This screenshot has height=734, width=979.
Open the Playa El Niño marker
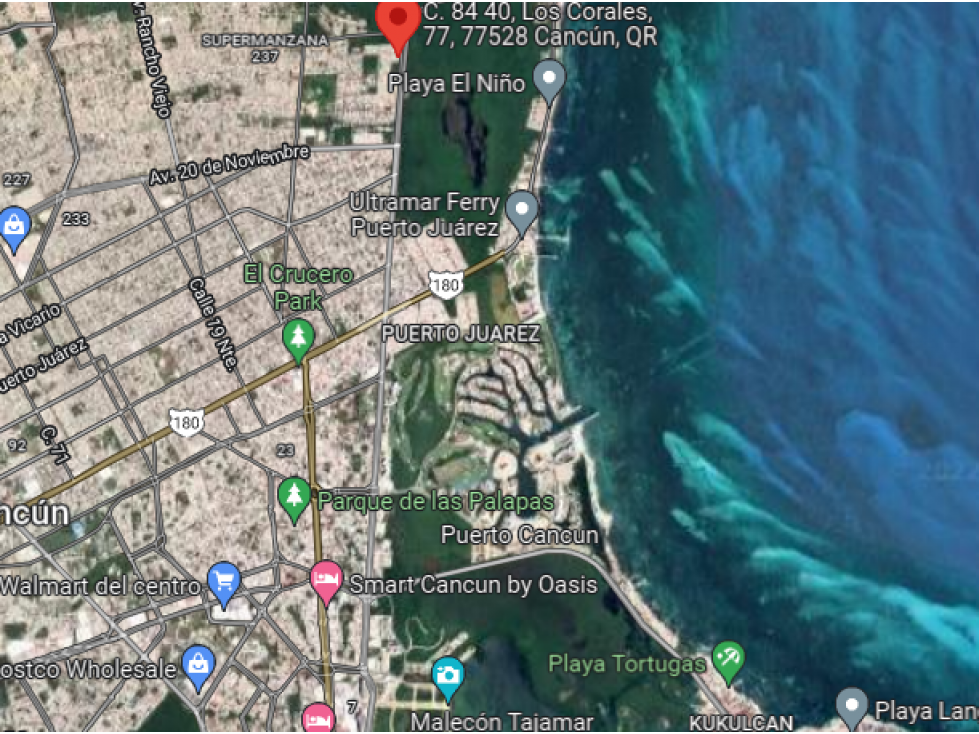[549, 79]
